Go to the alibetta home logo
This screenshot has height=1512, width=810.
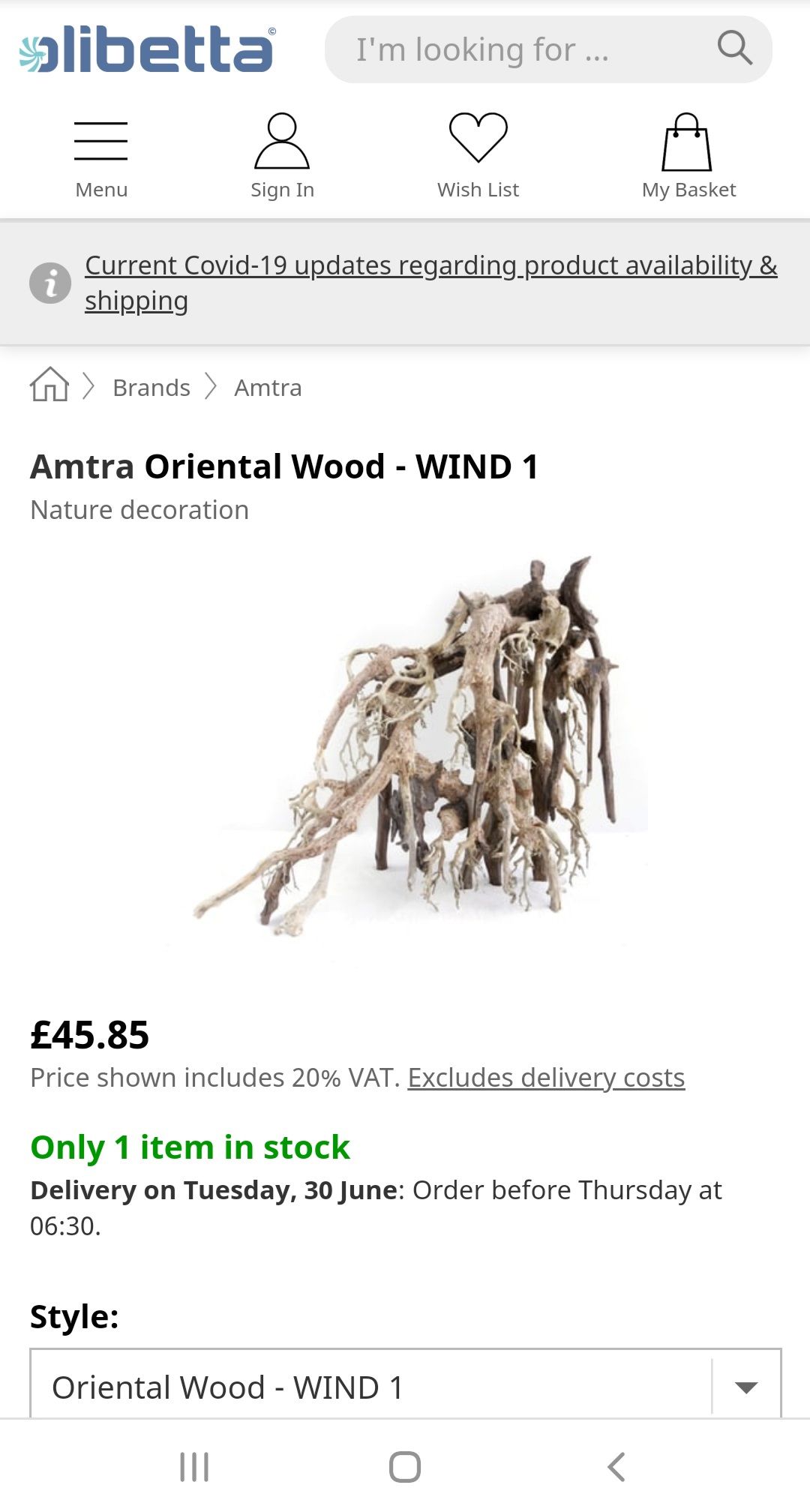pyautogui.click(x=148, y=49)
